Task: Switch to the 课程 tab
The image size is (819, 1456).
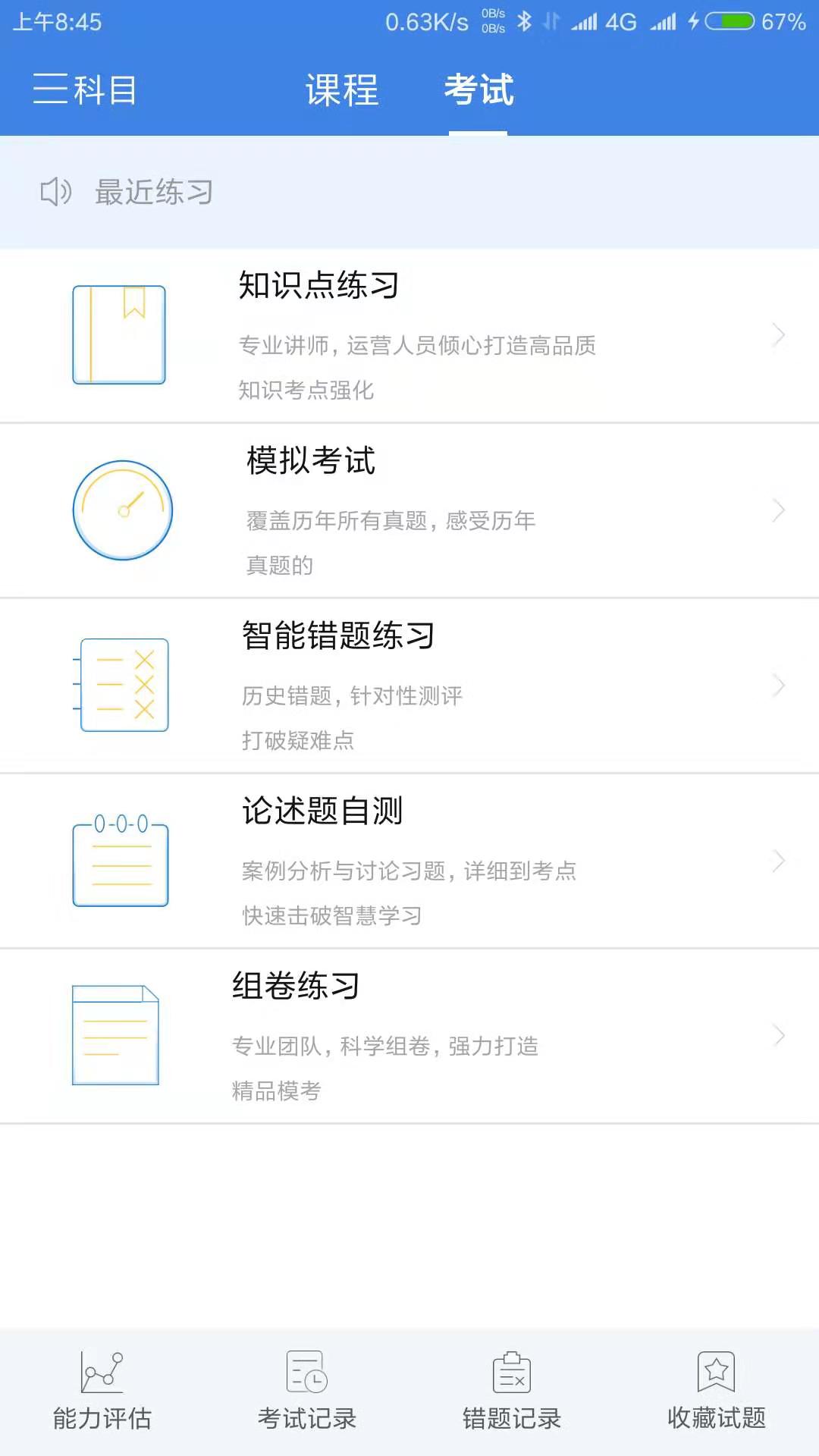Action: click(x=342, y=91)
